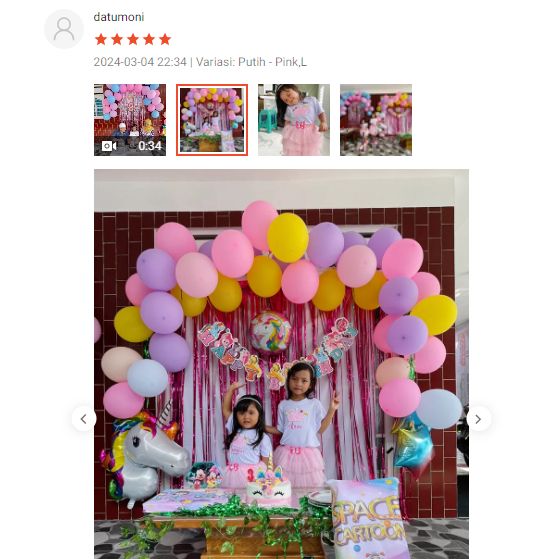Tap the enlarged birthday photo

281,364
